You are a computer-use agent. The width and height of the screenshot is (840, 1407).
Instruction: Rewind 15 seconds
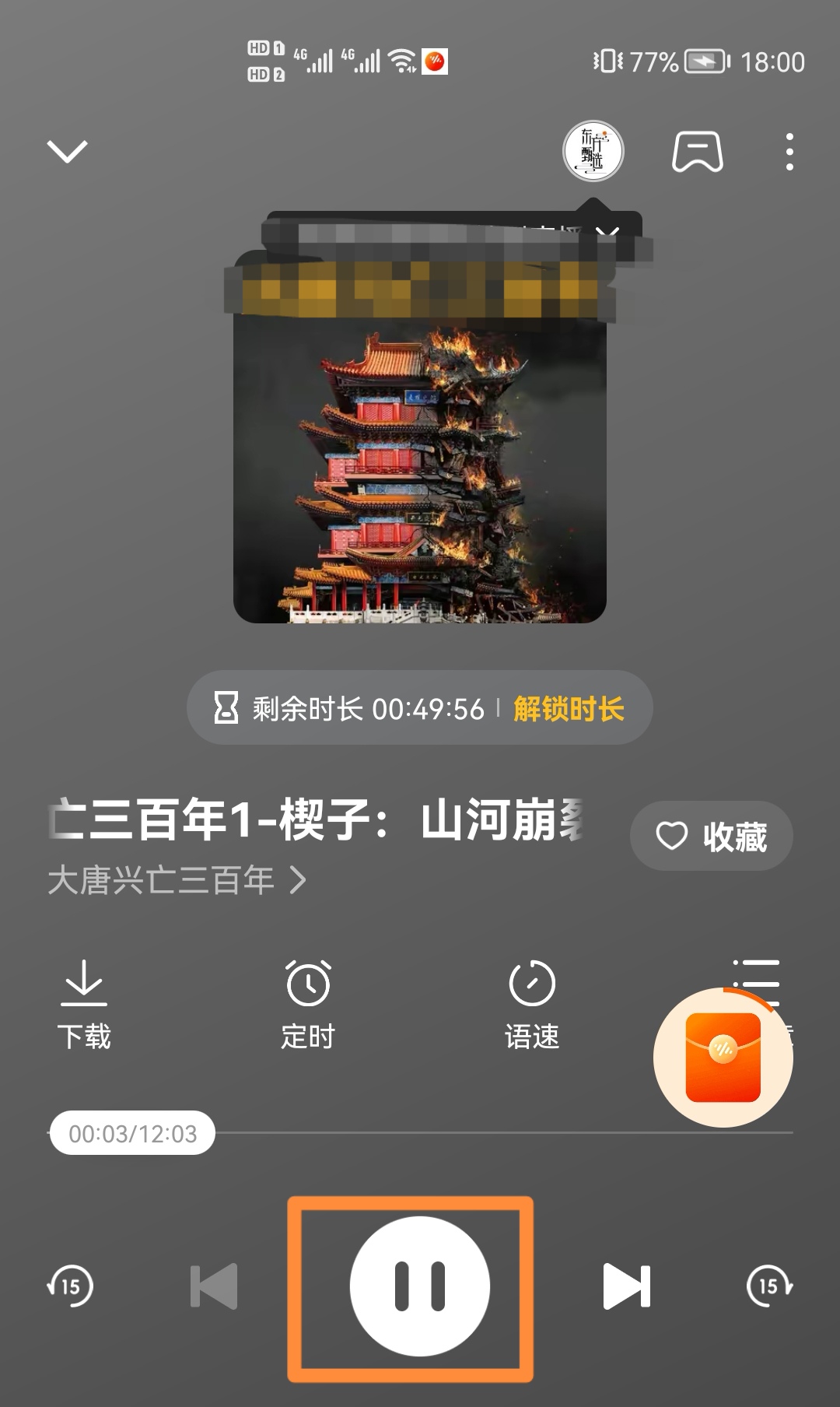click(70, 1286)
